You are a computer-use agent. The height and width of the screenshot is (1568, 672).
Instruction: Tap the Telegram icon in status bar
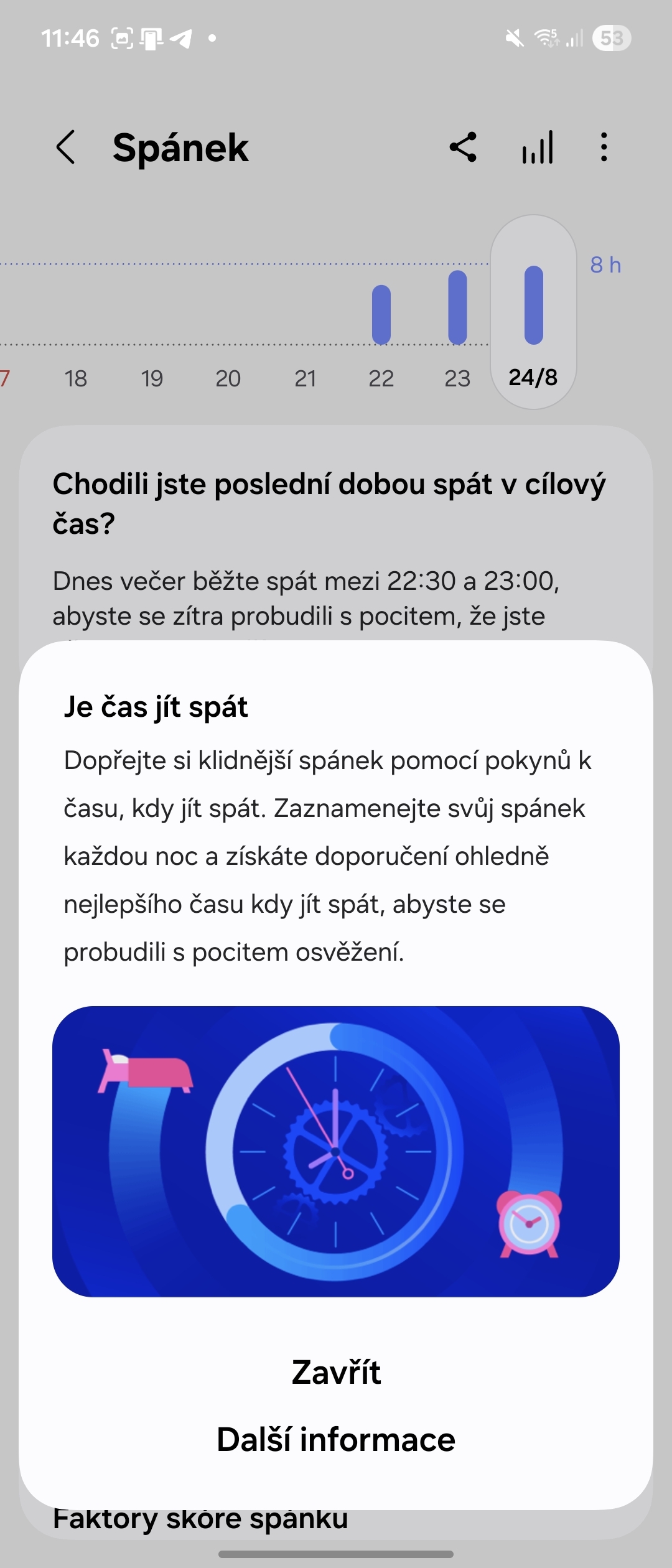tap(180, 37)
